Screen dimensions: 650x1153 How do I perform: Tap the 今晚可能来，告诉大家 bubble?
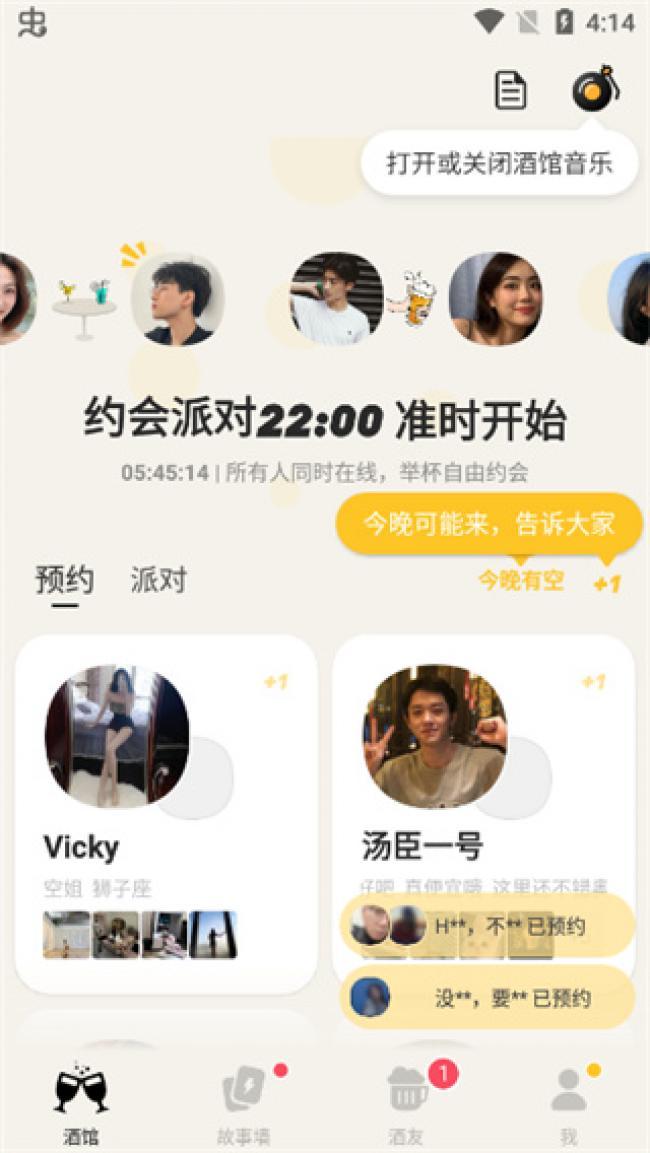[489, 523]
